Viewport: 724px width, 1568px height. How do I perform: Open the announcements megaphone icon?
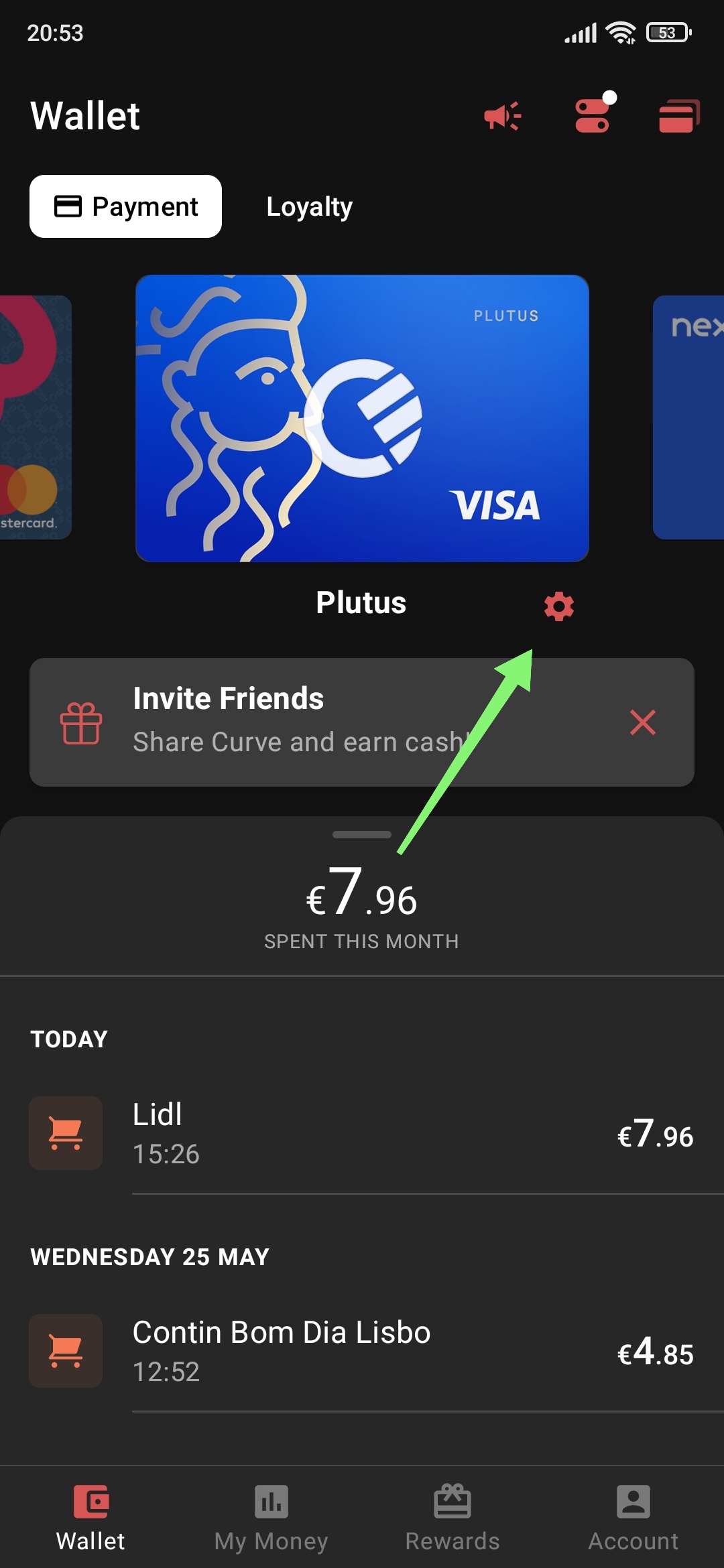[x=503, y=116]
